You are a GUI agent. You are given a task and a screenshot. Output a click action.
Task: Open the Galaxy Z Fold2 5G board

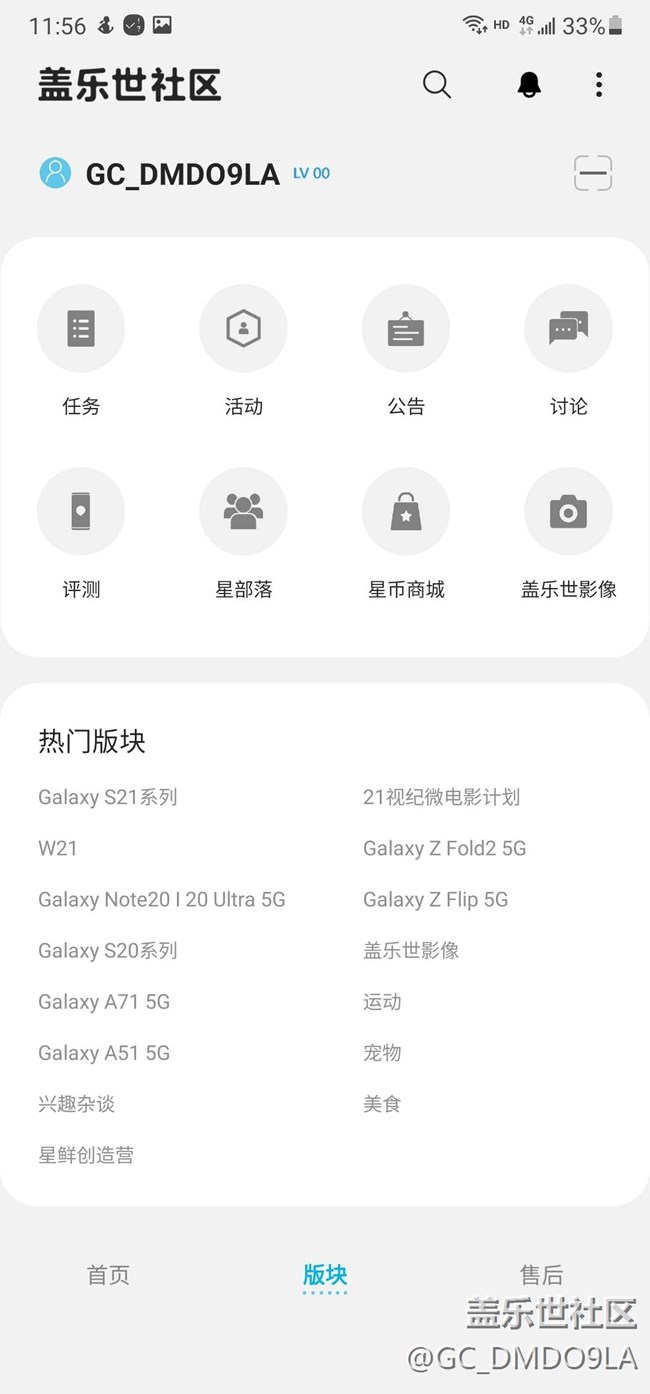click(444, 848)
